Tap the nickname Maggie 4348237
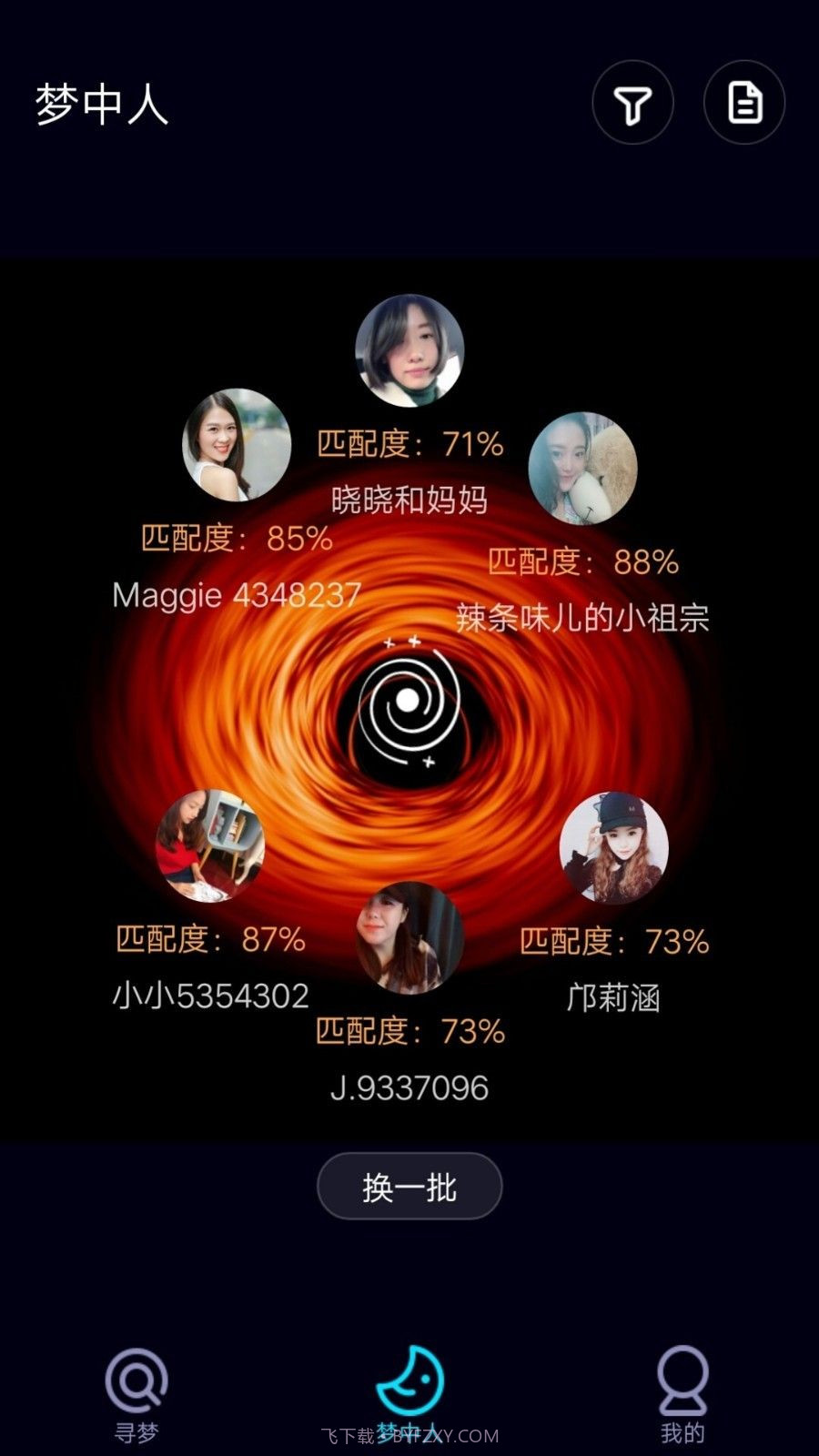The height and width of the screenshot is (1456, 819). [x=235, y=598]
